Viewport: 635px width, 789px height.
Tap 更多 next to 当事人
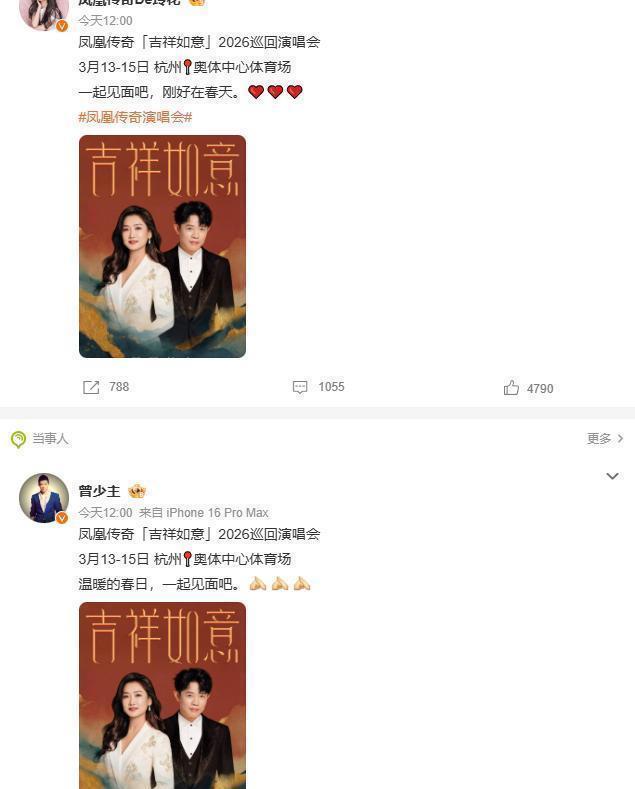click(x=605, y=438)
